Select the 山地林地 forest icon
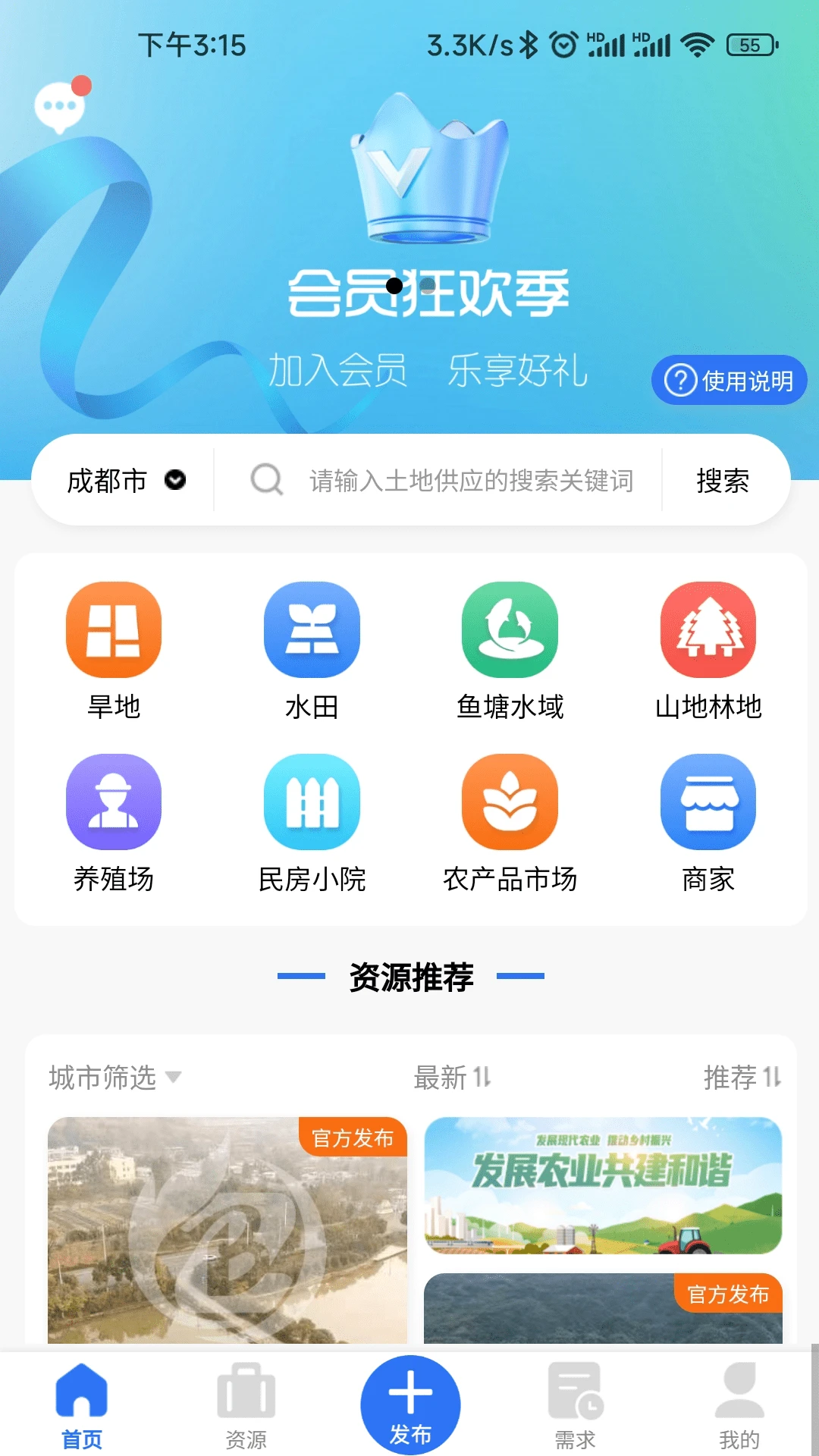819x1456 pixels. pos(708,630)
